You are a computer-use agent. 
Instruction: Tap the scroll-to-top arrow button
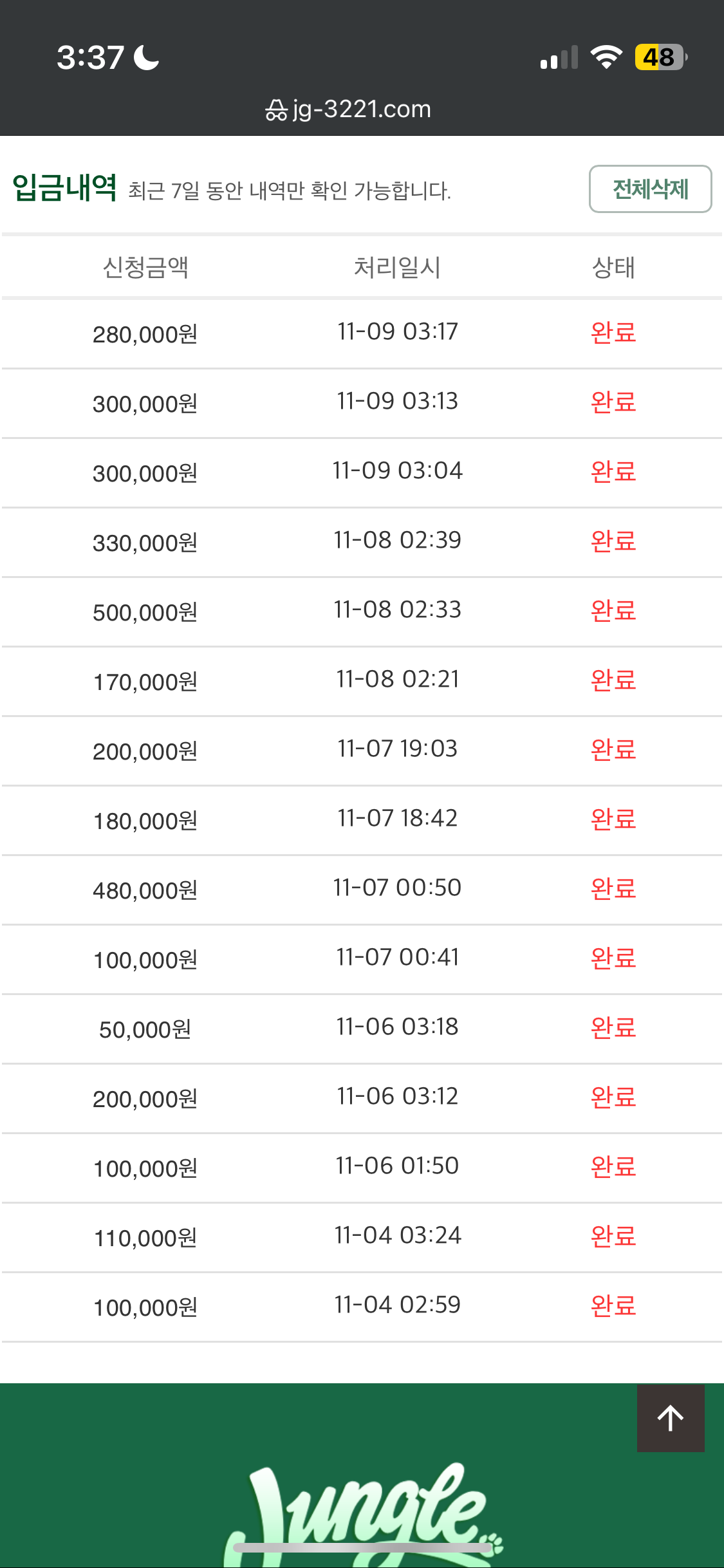pyautogui.click(x=671, y=1418)
